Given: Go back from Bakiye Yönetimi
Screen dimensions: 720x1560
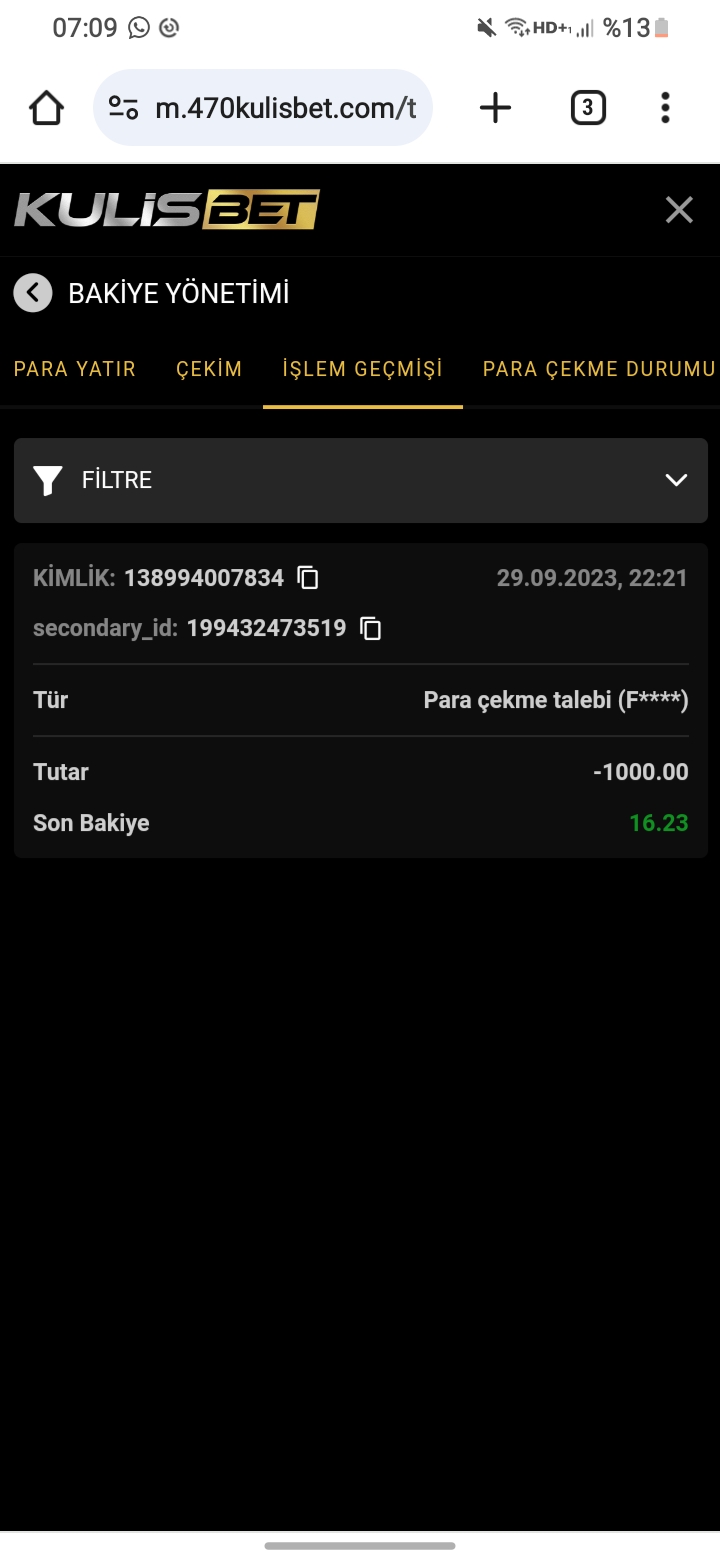Looking at the screenshot, I should [33, 293].
